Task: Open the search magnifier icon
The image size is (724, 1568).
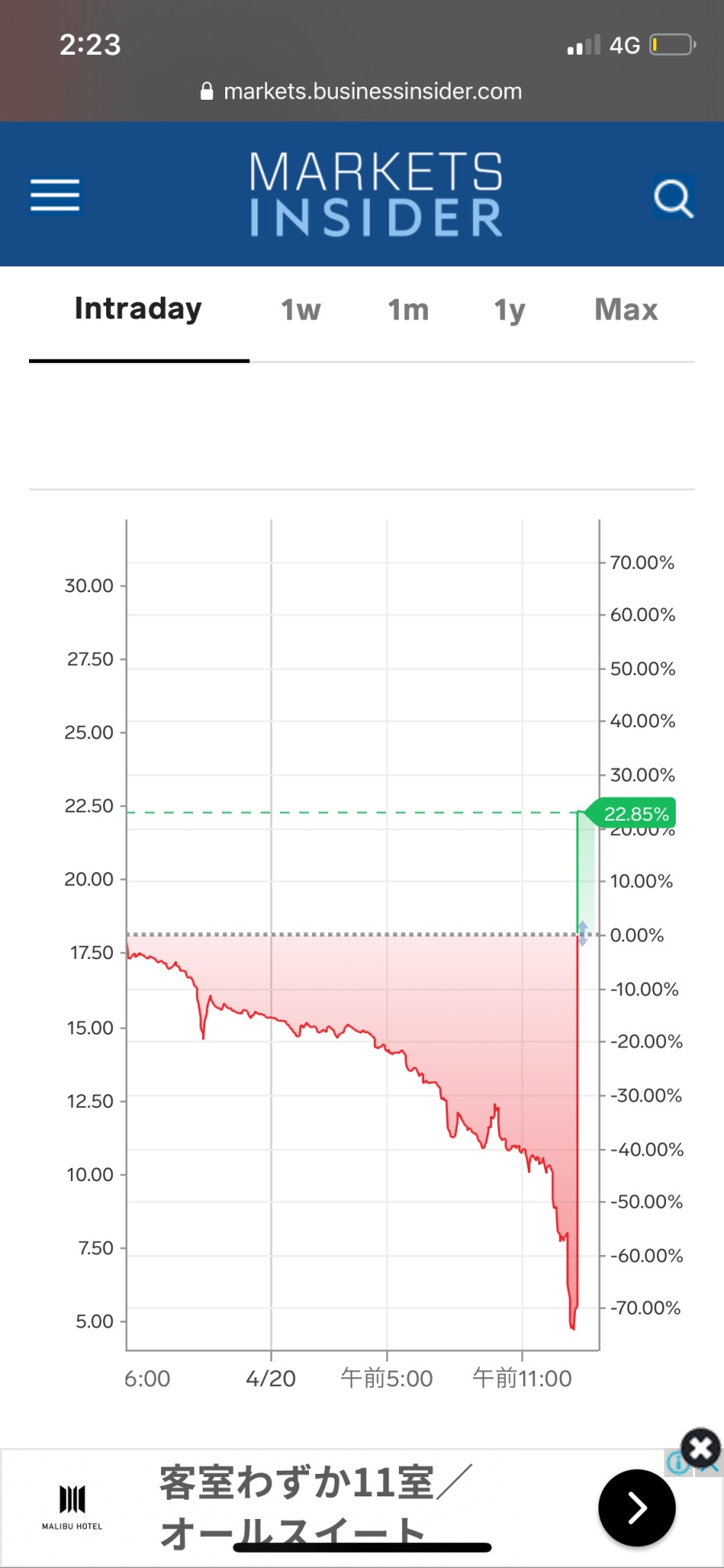Action: (x=673, y=197)
